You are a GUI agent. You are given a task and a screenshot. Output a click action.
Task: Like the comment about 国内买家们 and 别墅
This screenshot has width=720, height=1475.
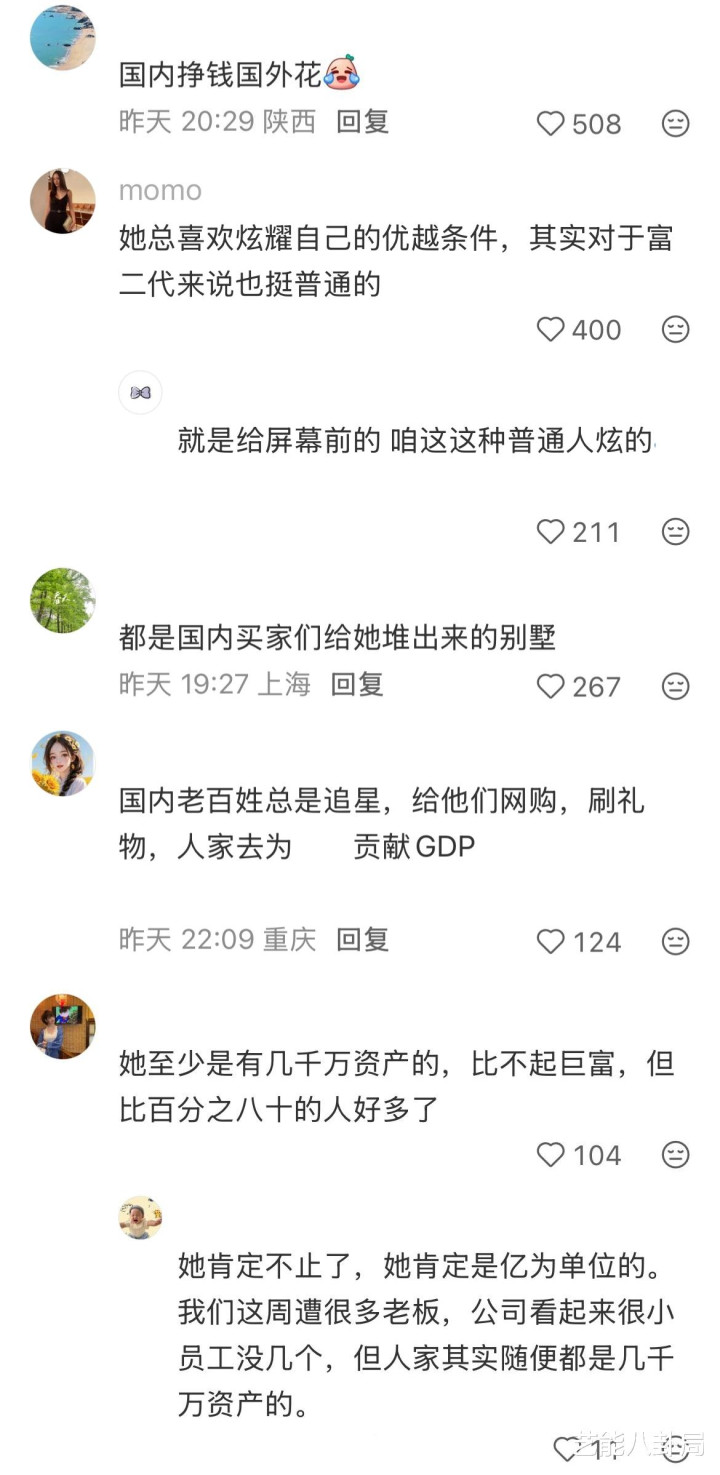tap(551, 686)
